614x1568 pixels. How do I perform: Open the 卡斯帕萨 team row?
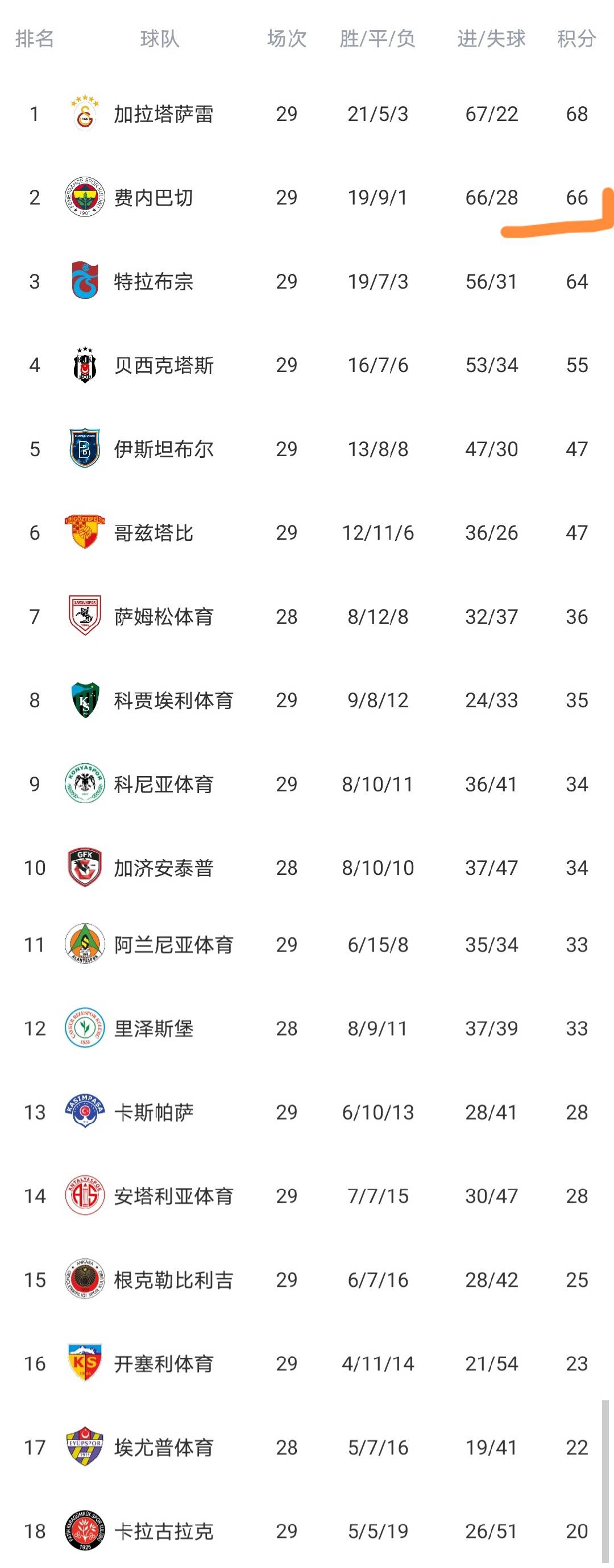(x=153, y=1112)
